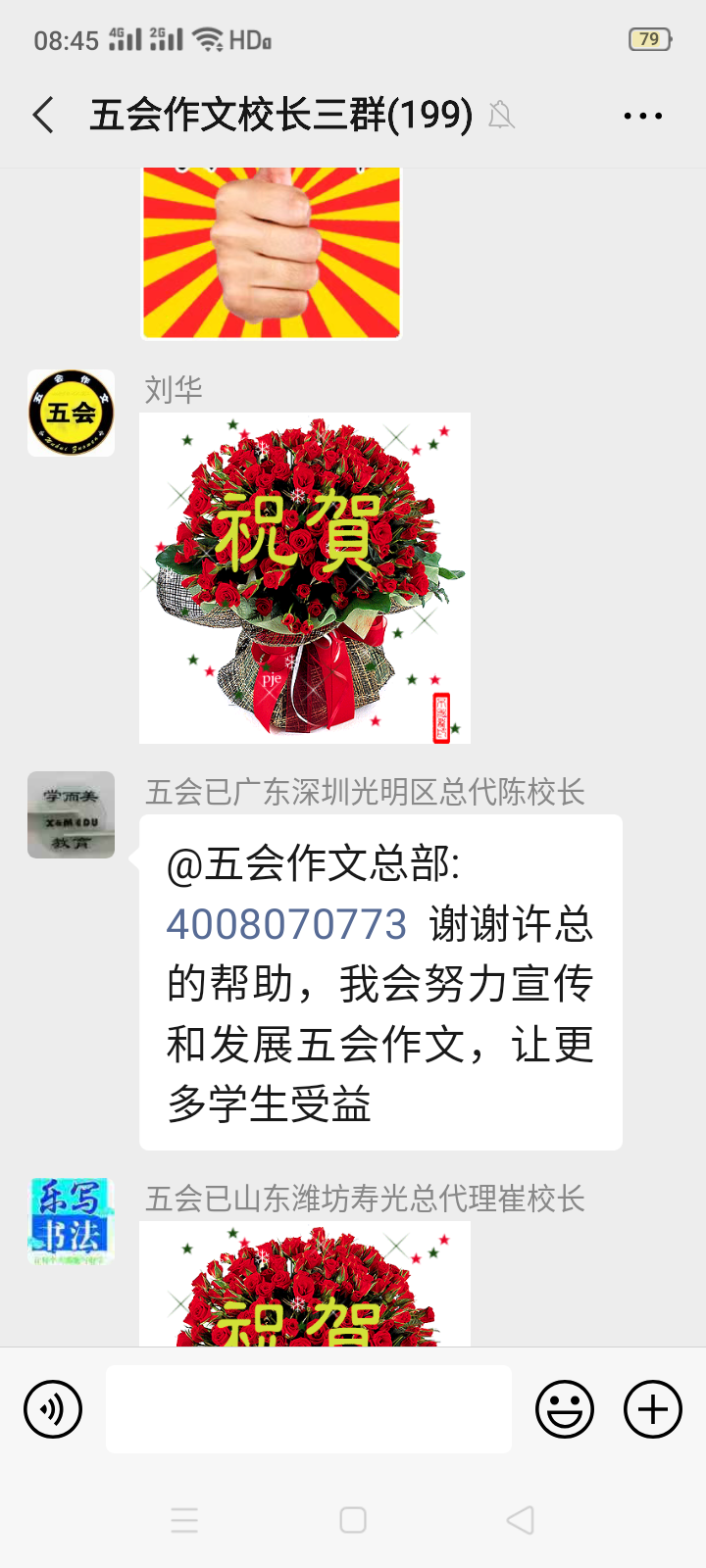View 刘华's 祝贺 flower bouquet image

(x=304, y=577)
